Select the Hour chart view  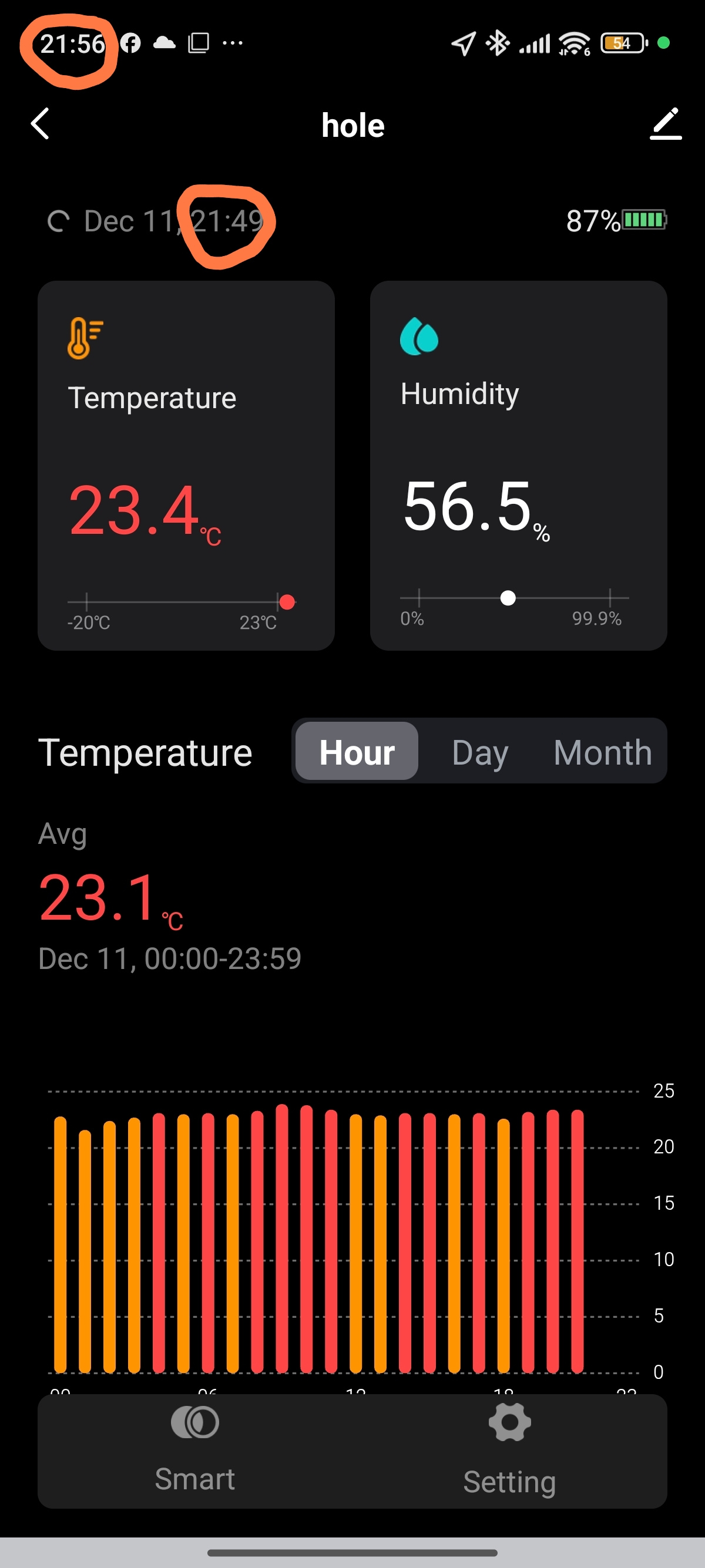point(357,752)
